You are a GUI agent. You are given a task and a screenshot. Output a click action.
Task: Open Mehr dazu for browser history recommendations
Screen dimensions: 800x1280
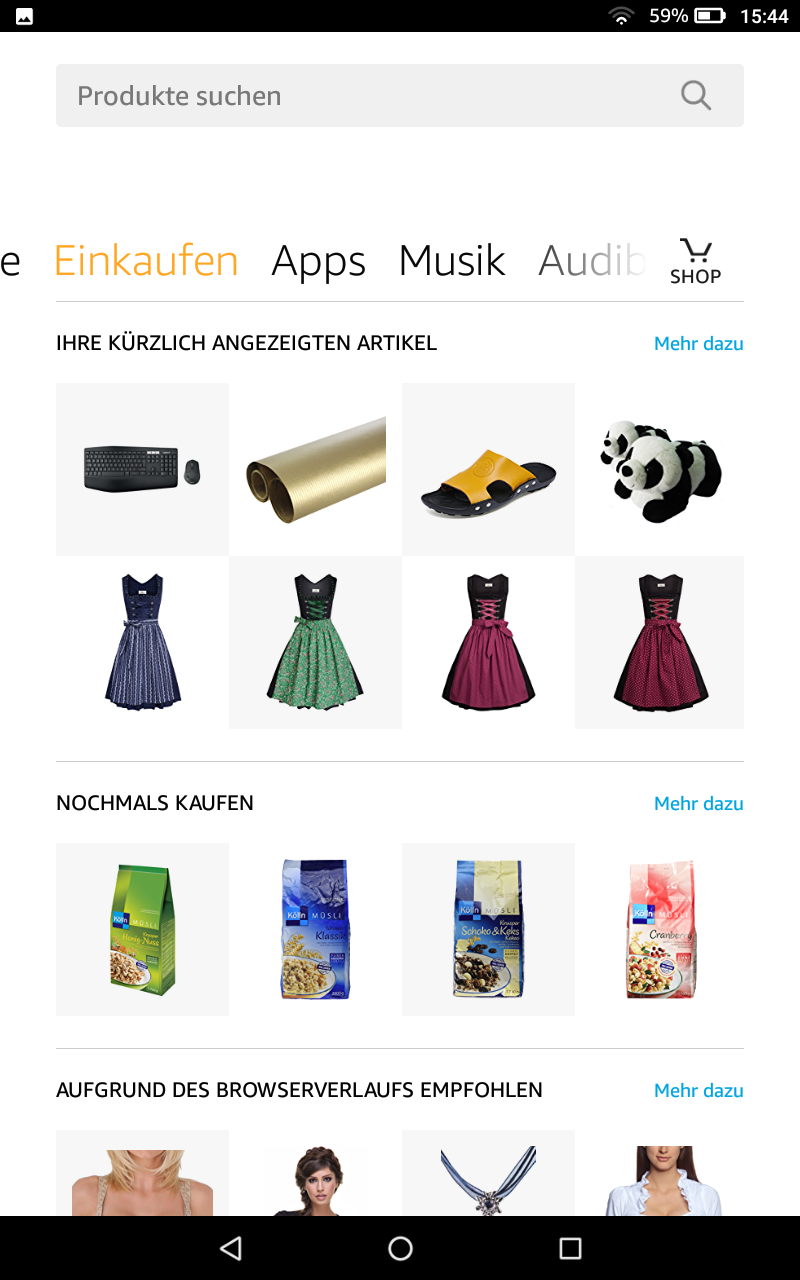698,1091
